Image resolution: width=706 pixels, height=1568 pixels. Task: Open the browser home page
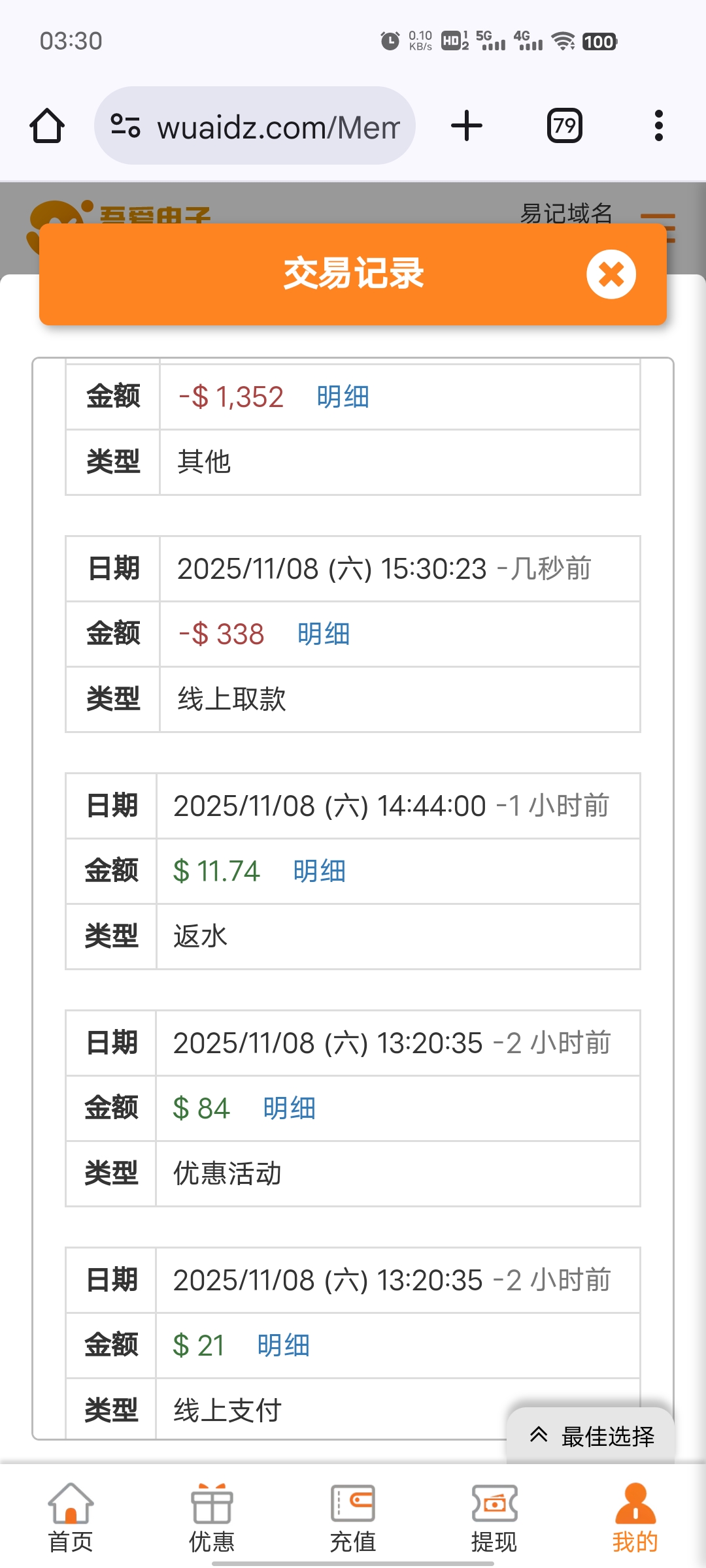point(47,125)
